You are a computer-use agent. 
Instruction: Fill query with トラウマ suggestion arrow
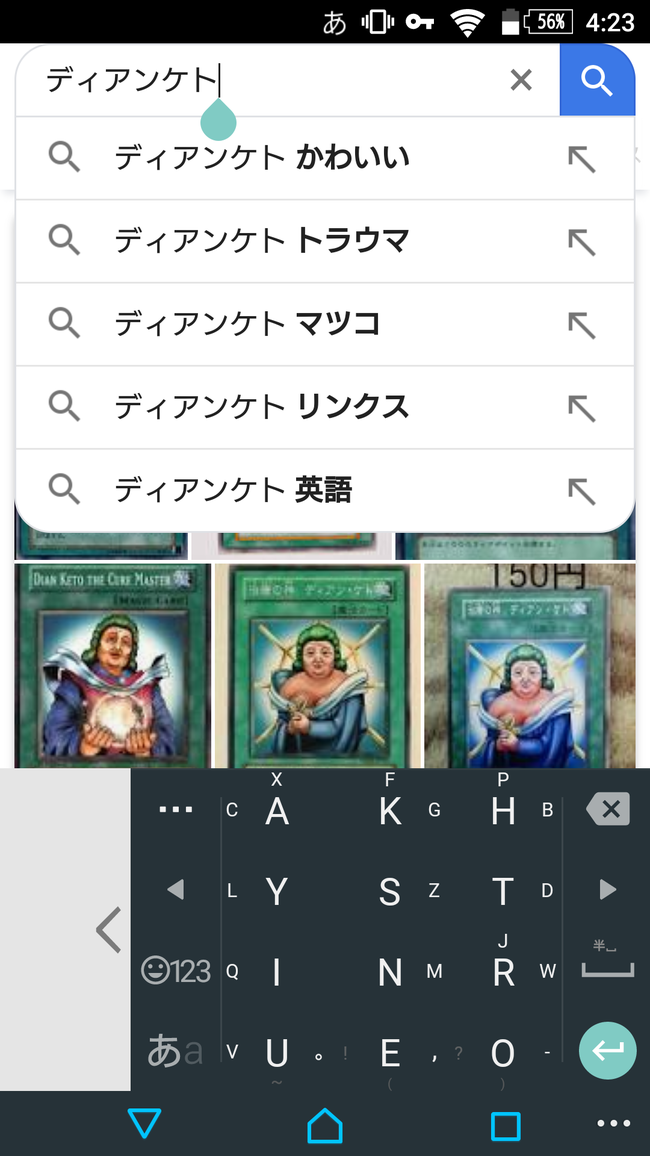click(x=581, y=241)
